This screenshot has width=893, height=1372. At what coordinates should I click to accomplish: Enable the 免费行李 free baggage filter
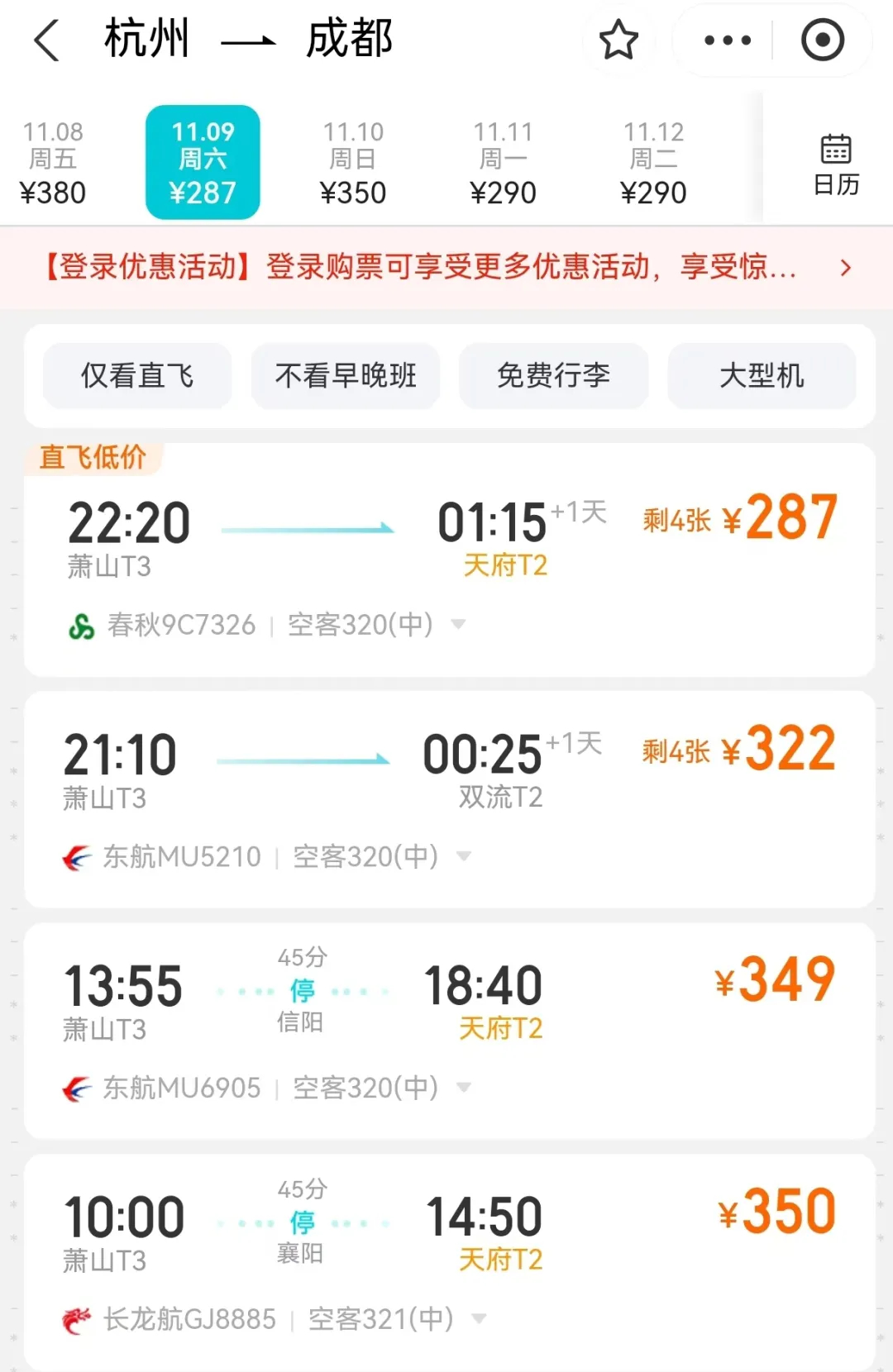pyautogui.click(x=553, y=376)
